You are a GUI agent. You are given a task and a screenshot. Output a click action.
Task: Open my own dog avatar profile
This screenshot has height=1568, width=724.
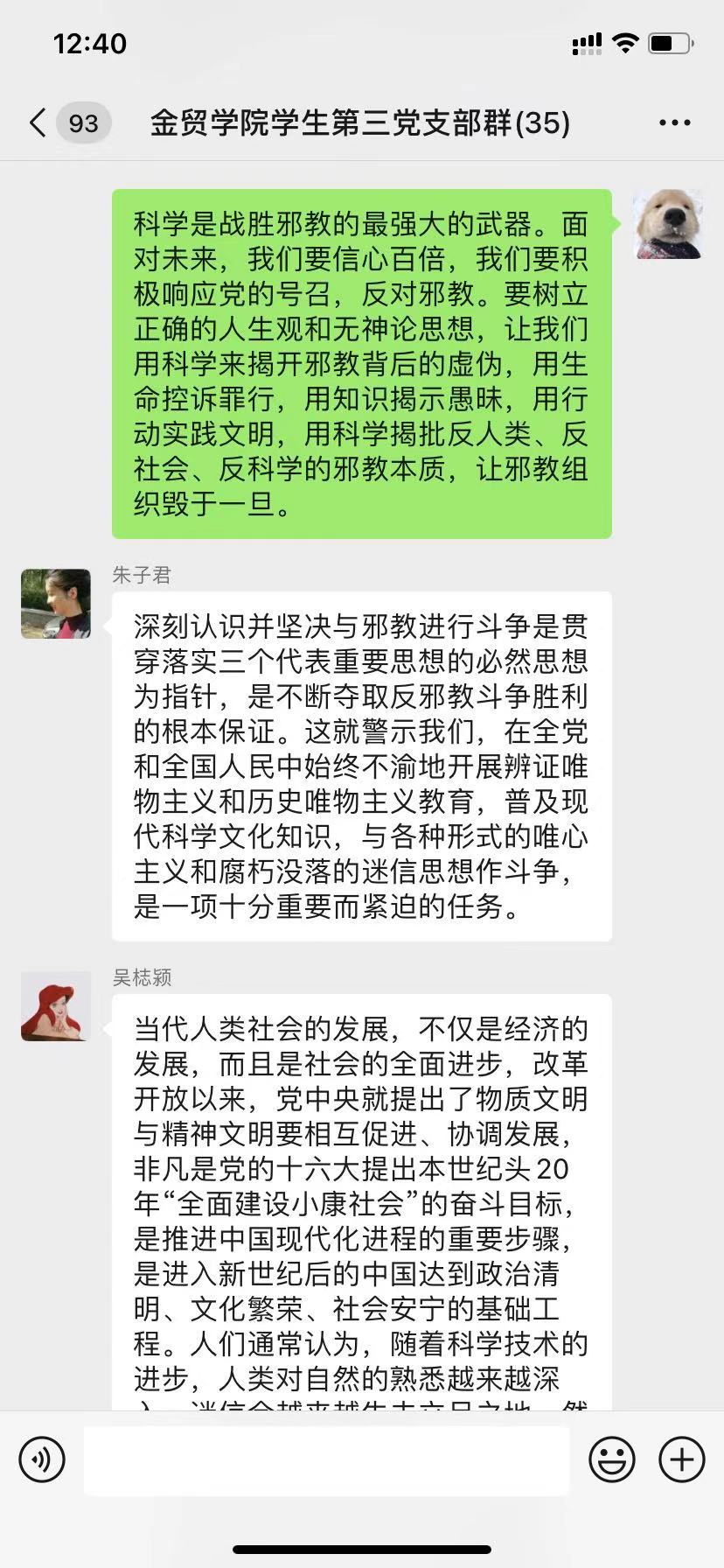[668, 224]
